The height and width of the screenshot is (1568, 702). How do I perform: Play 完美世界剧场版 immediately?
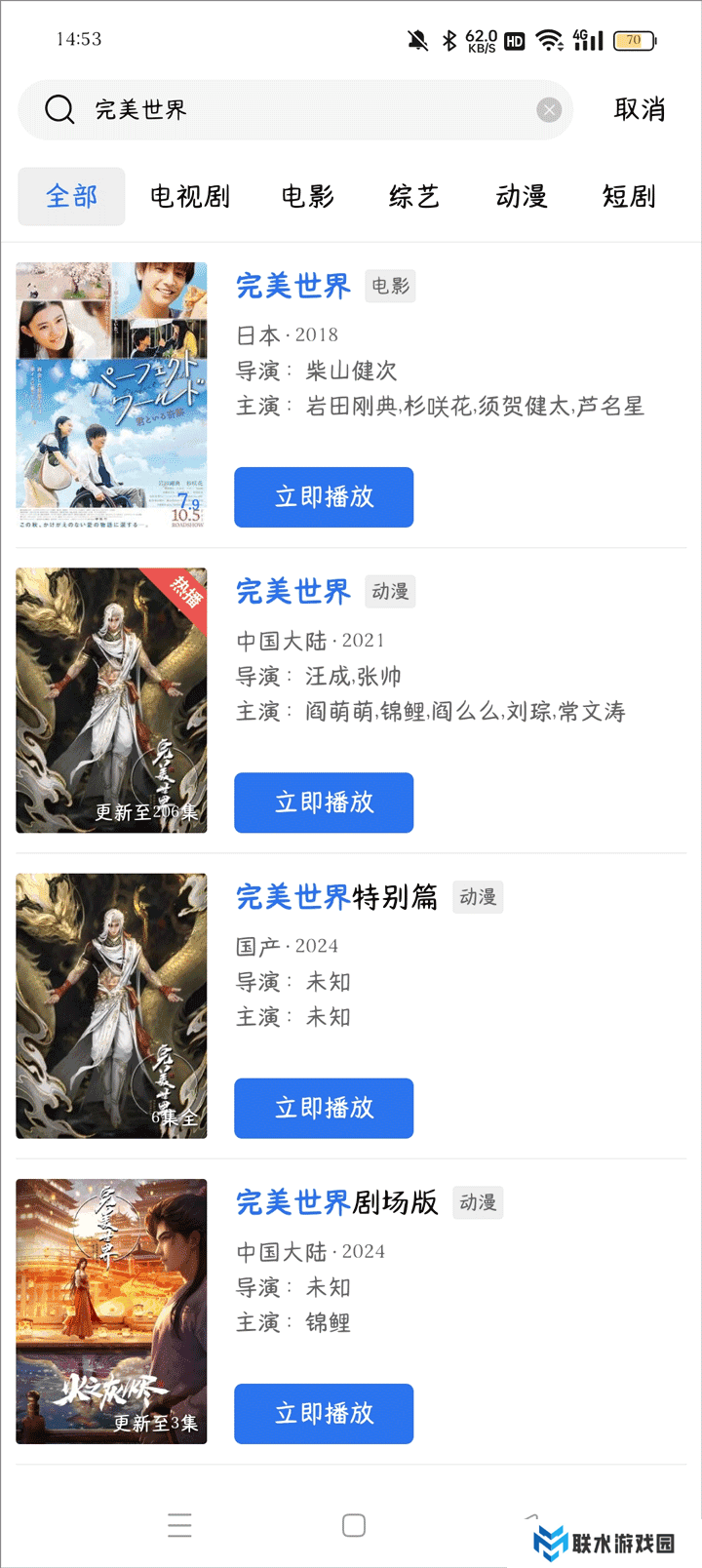point(324,1414)
